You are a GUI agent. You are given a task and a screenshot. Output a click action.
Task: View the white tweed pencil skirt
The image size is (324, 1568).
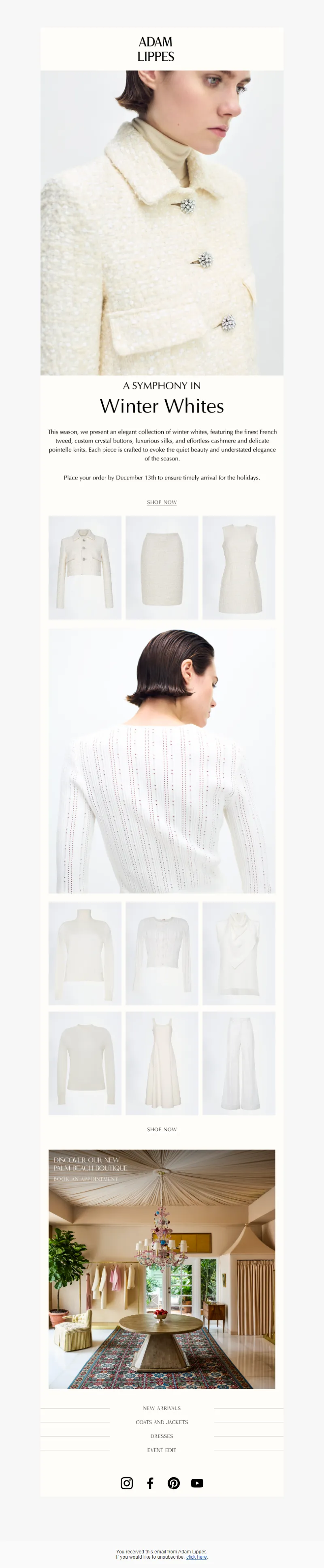tap(162, 567)
